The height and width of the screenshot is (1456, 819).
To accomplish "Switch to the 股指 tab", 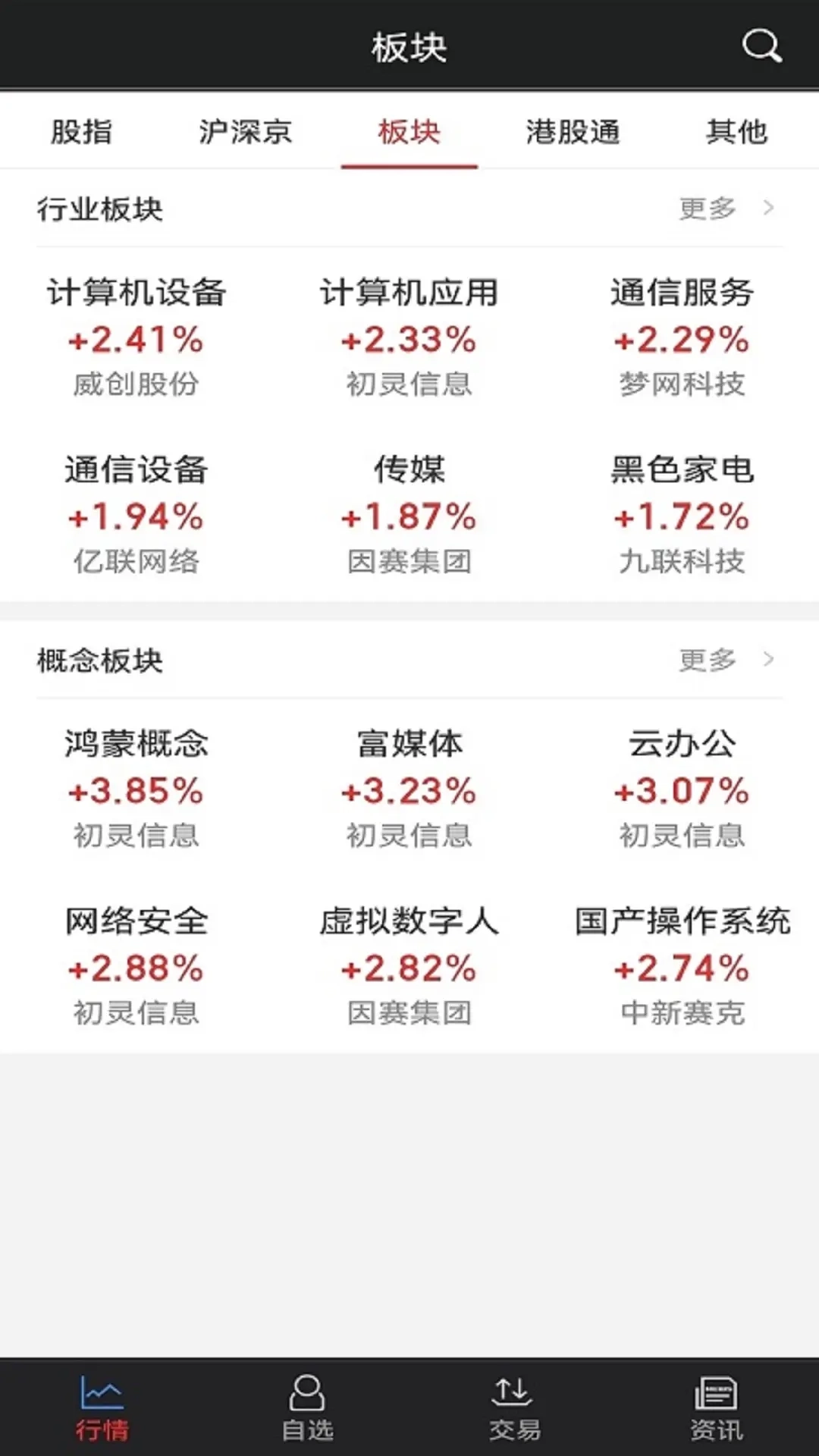I will [x=82, y=133].
